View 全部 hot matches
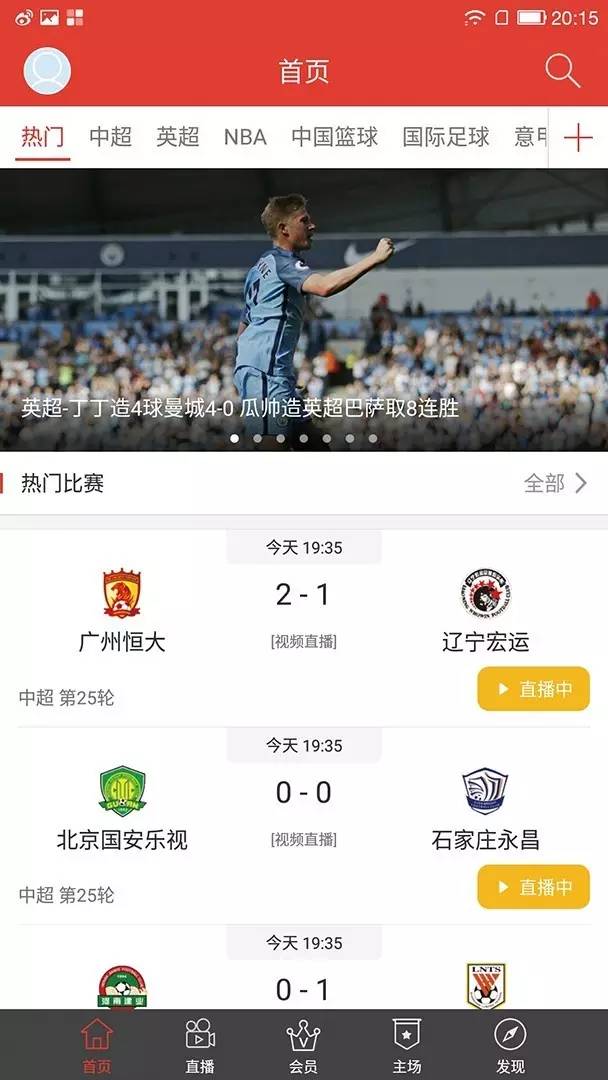Screen dimensions: 608x1080 [x=555, y=484]
